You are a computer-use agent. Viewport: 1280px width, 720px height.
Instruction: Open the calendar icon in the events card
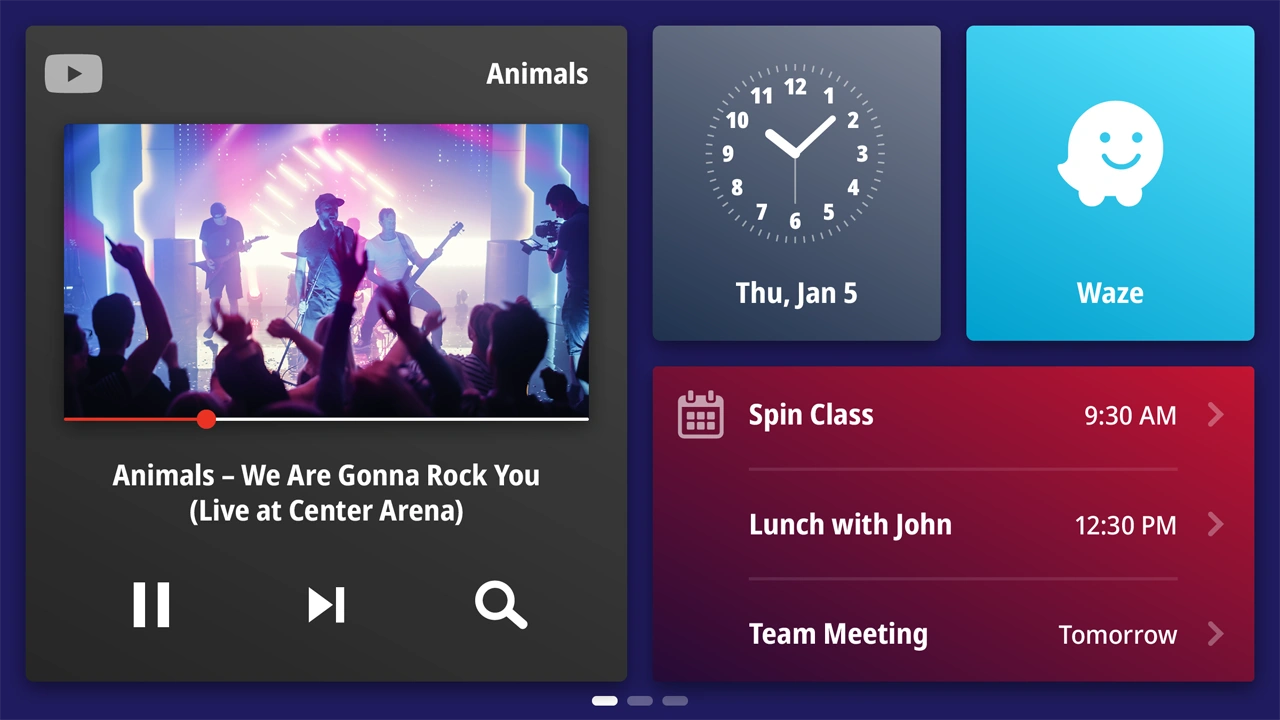[x=700, y=415]
